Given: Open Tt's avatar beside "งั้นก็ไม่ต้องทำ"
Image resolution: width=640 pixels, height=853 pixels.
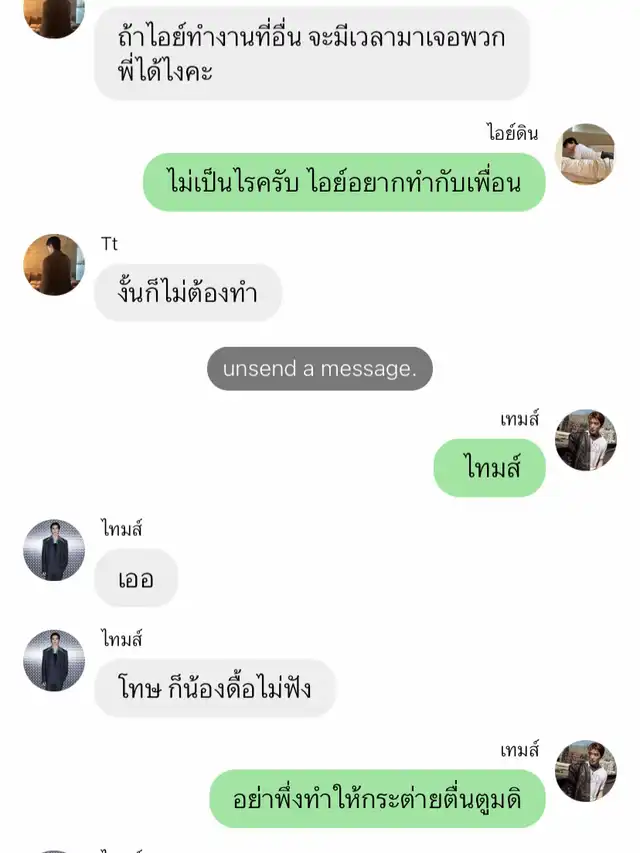Looking at the screenshot, I should click(x=54, y=265).
